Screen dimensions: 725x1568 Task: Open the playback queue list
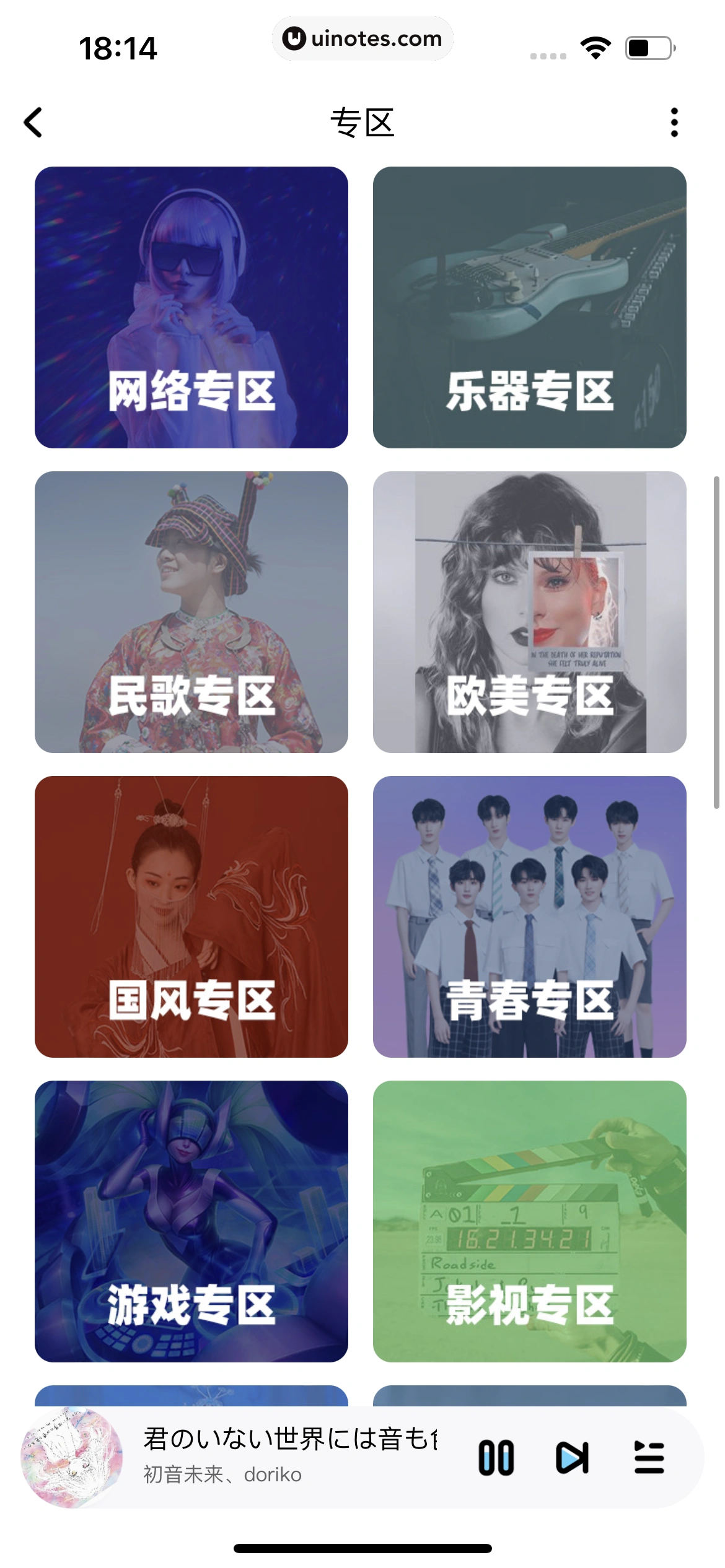coord(649,1458)
